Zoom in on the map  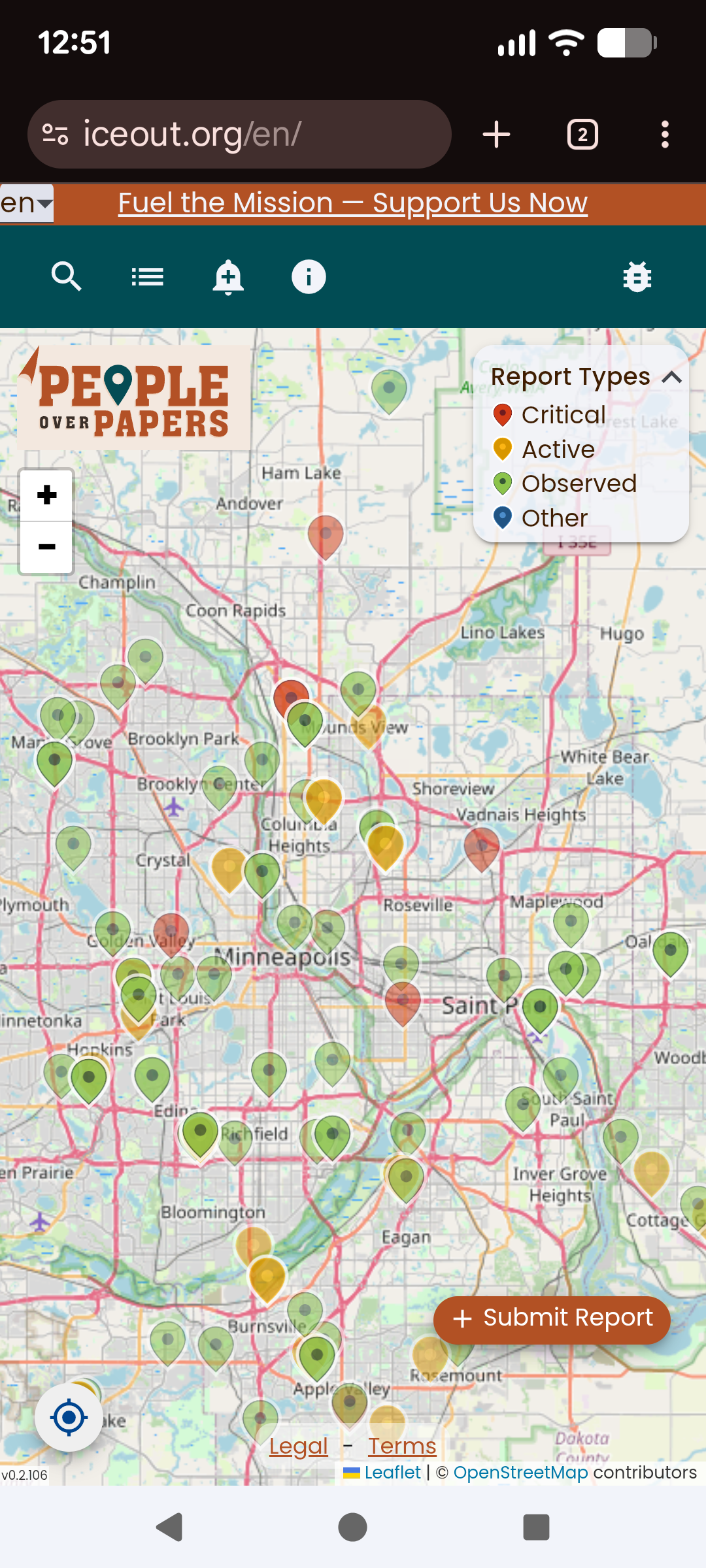(x=46, y=495)
